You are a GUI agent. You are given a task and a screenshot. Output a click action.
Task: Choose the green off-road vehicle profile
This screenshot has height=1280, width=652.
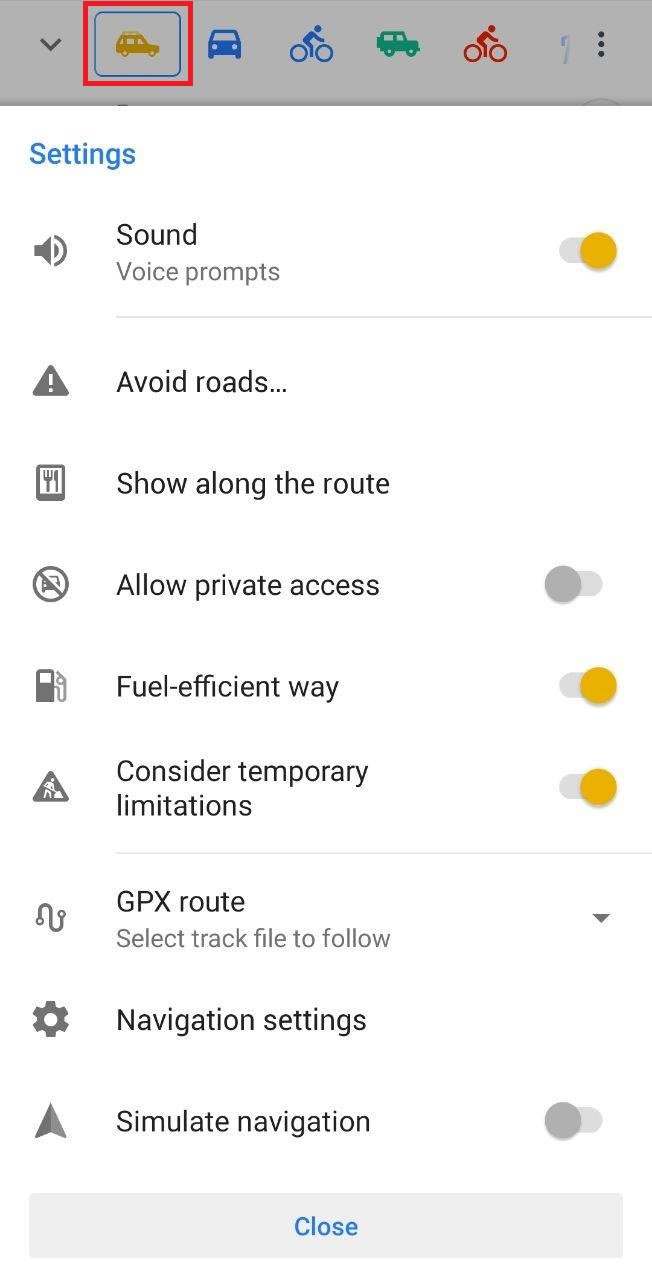click(x=398, y=45)
